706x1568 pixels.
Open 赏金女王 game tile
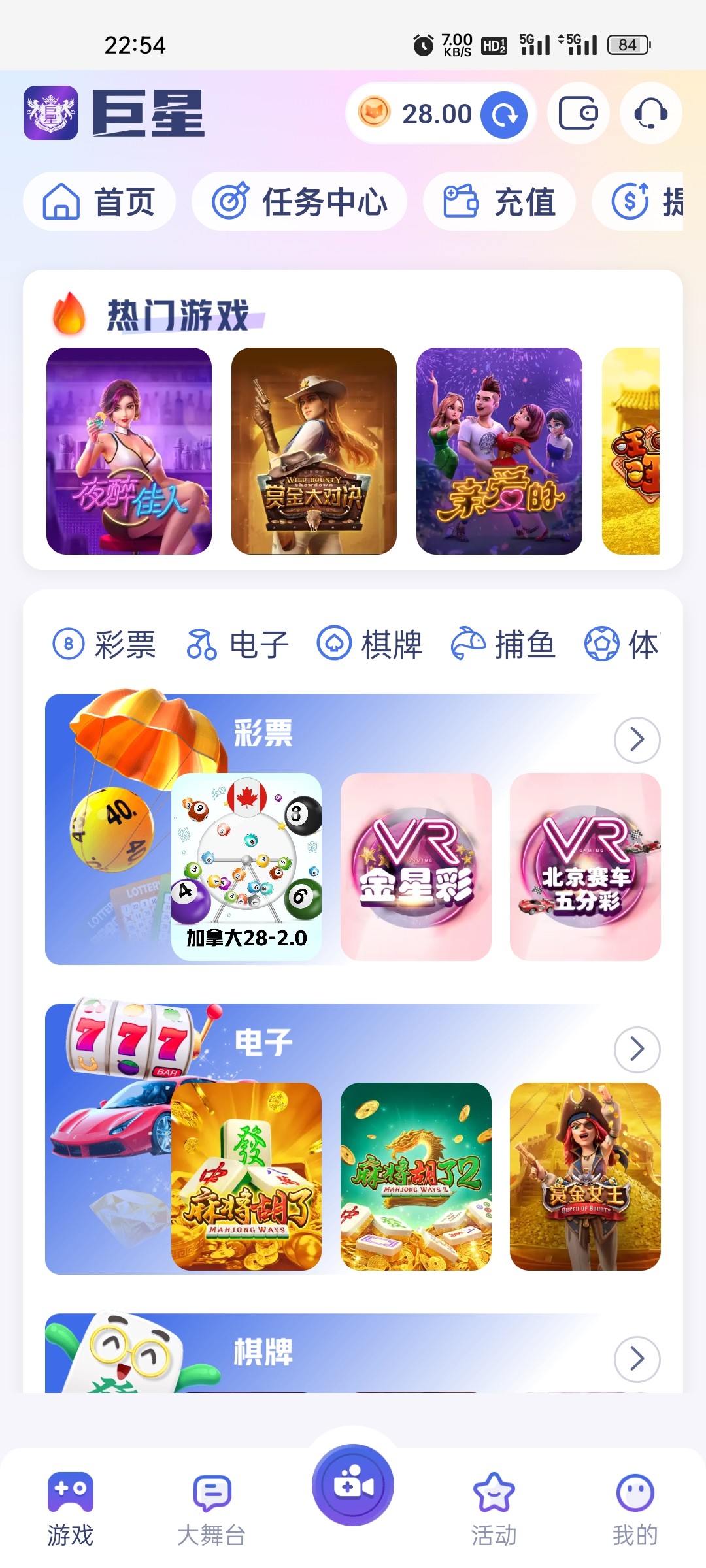click(x=585, y=1176)
